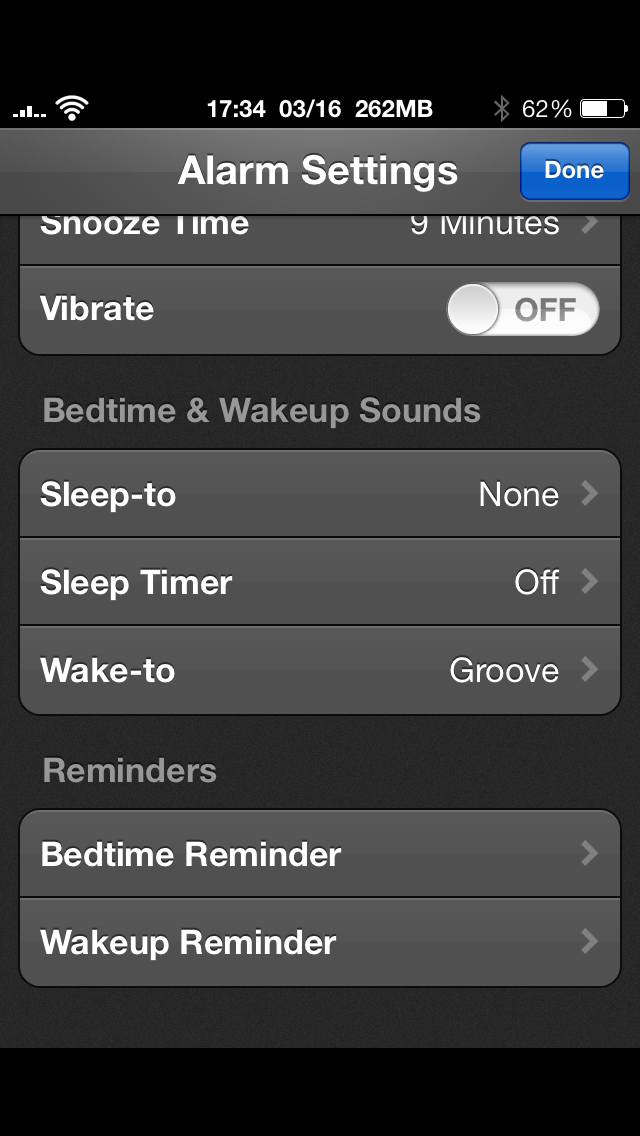This screenshot has height=1136, width=640.
Task: Tap the Done button
Action: click(x=574, y=171)
